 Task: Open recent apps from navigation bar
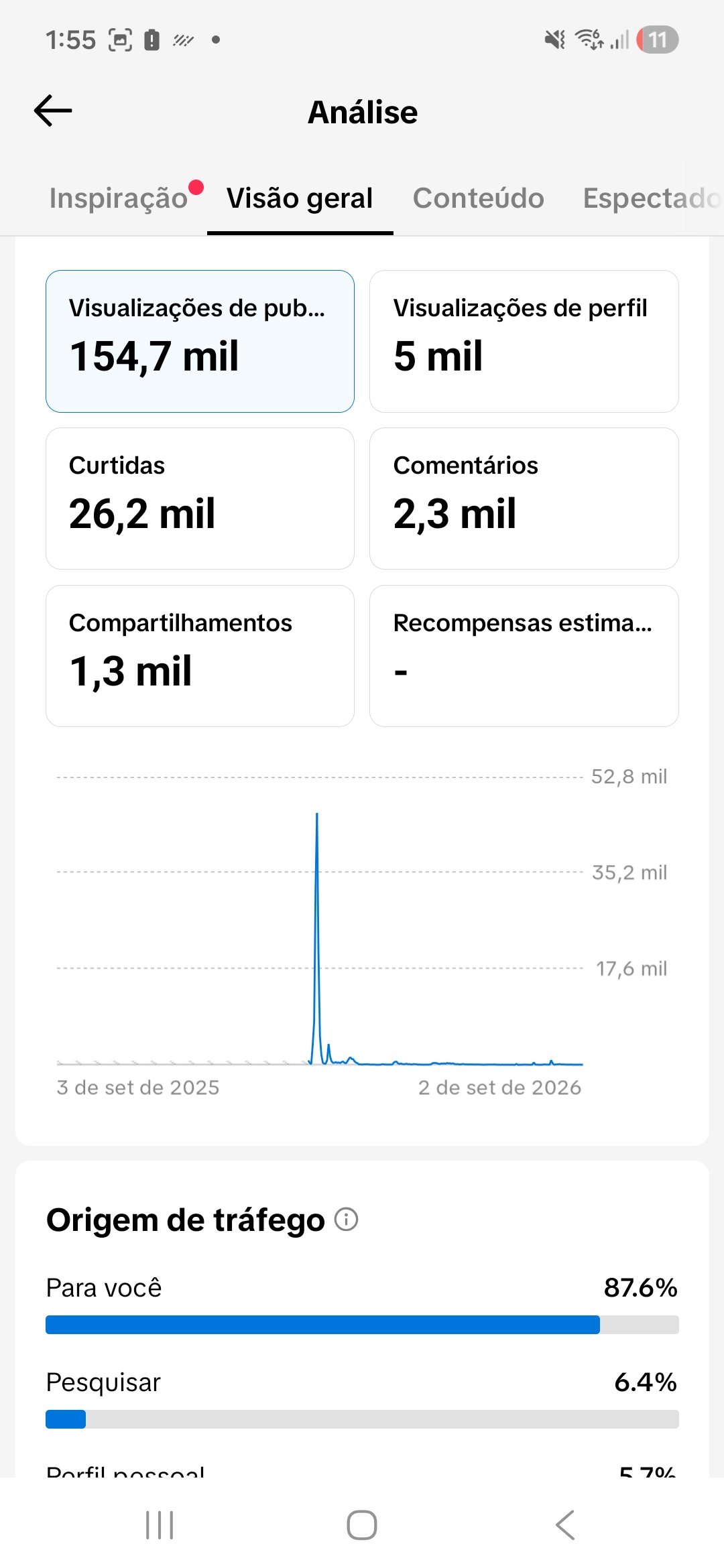[160, 1525]
